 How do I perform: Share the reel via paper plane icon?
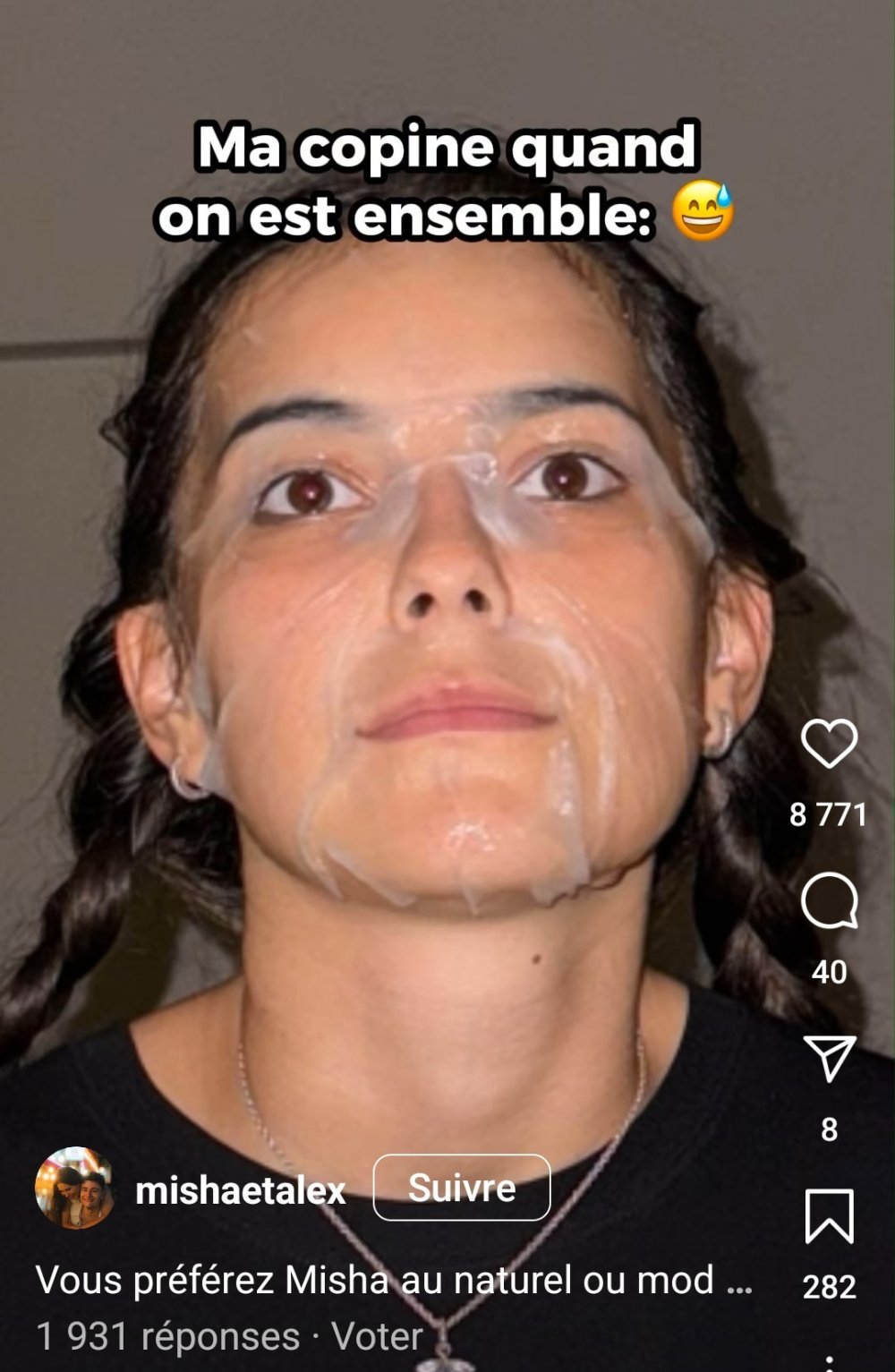(x=829, y=1059)
